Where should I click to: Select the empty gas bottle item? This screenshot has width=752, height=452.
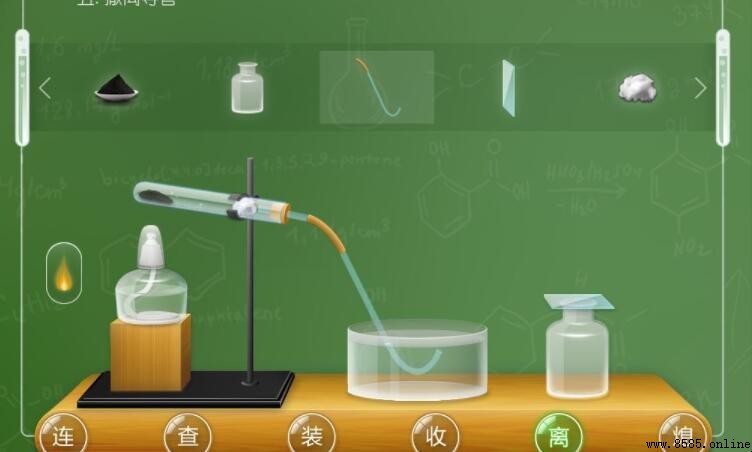[247, 88]
